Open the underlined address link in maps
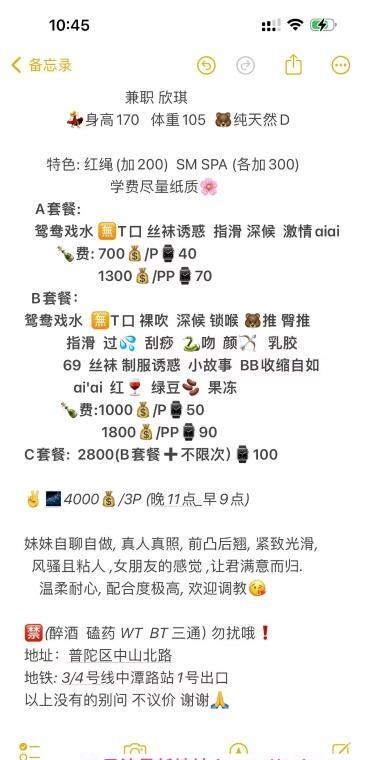 (x=121, y=656)
